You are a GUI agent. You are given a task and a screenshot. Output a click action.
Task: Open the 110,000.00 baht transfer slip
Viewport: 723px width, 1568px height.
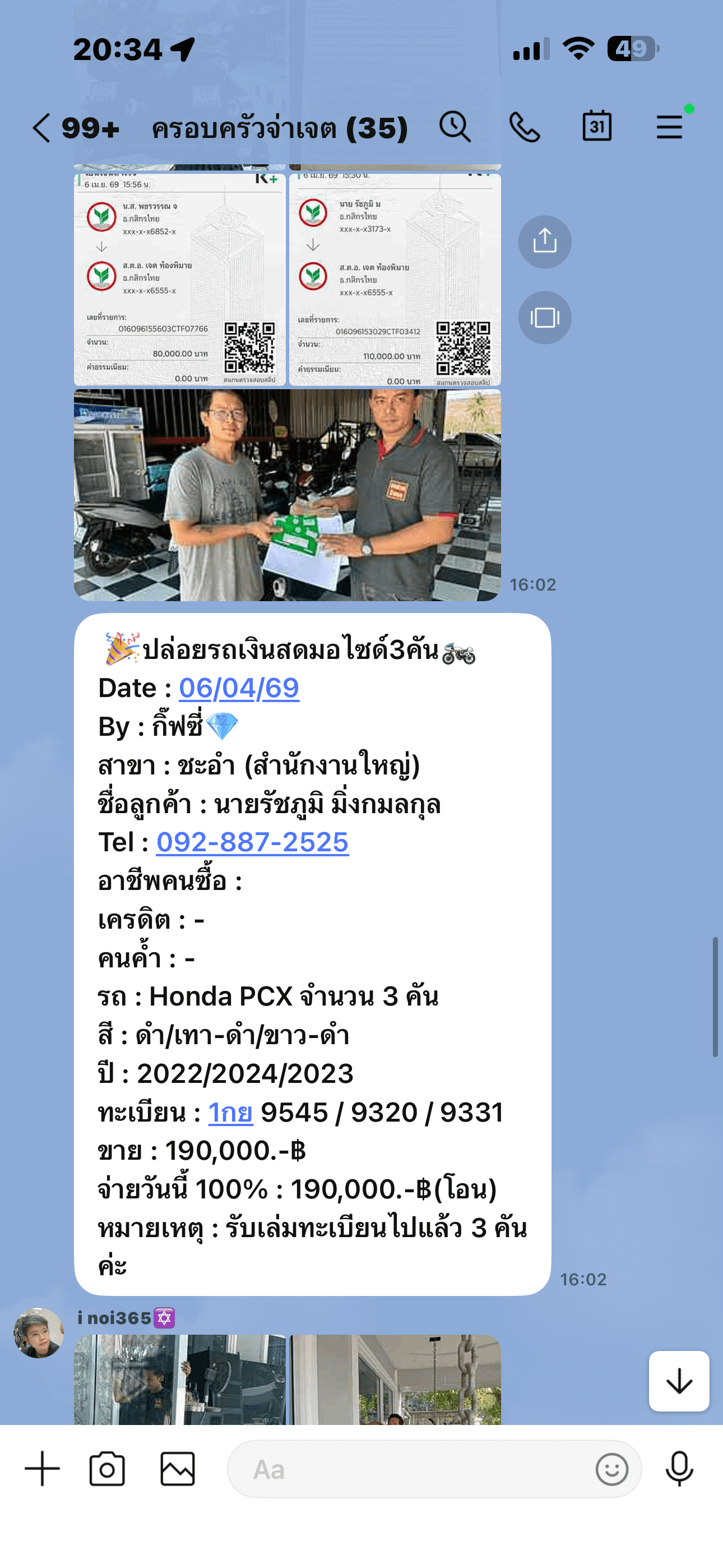tap(395, 279)
